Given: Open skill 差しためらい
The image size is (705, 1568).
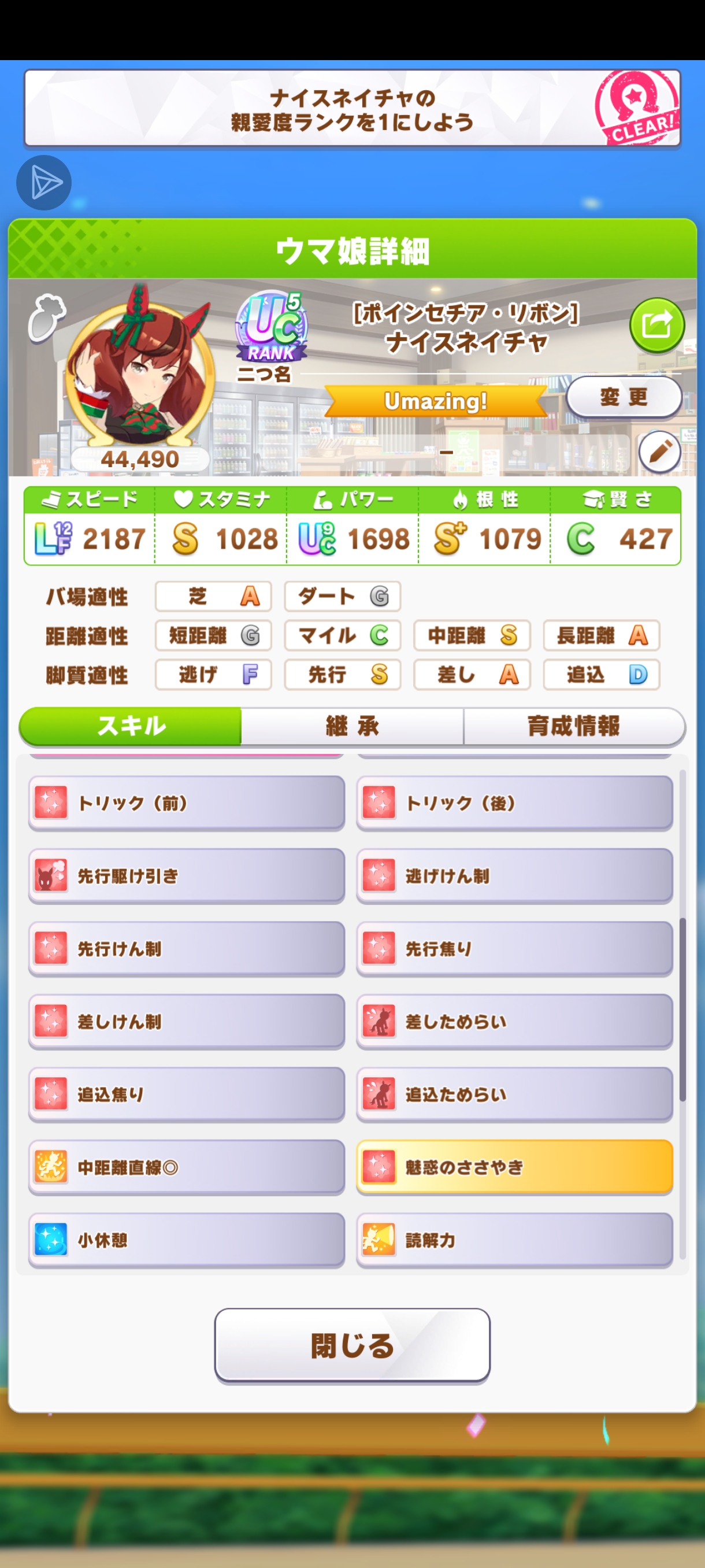Looking at the screenshot, I should click(x=515, y=1022).
